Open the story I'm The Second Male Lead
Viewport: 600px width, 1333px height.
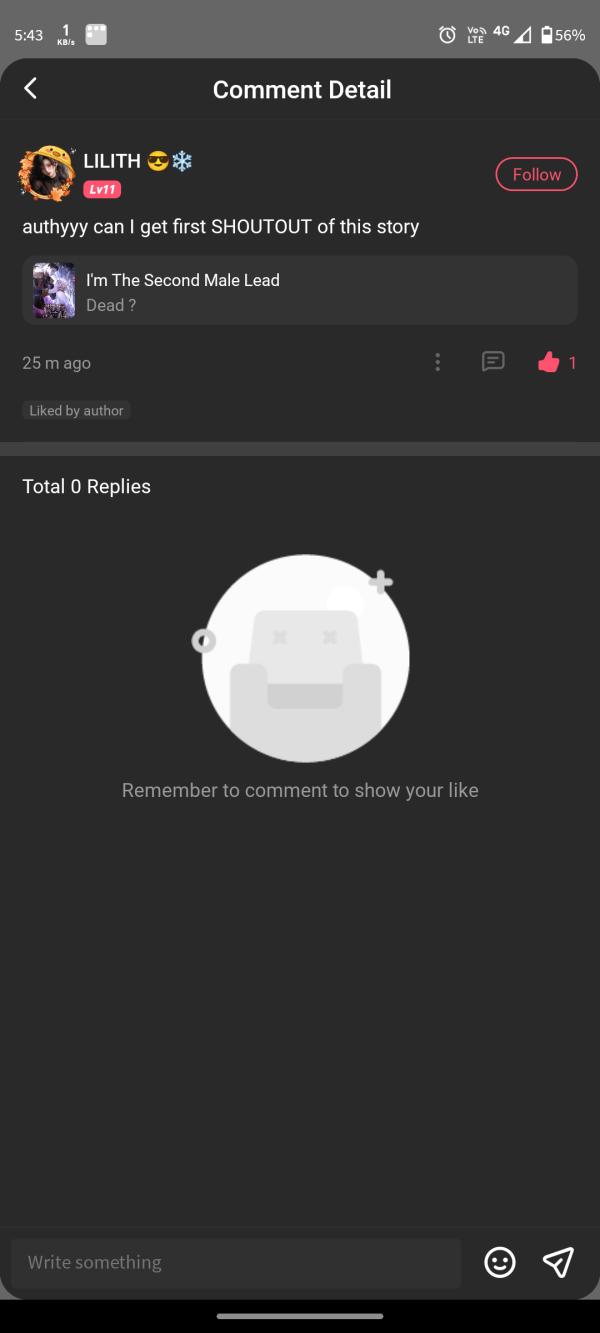[300, 291]
